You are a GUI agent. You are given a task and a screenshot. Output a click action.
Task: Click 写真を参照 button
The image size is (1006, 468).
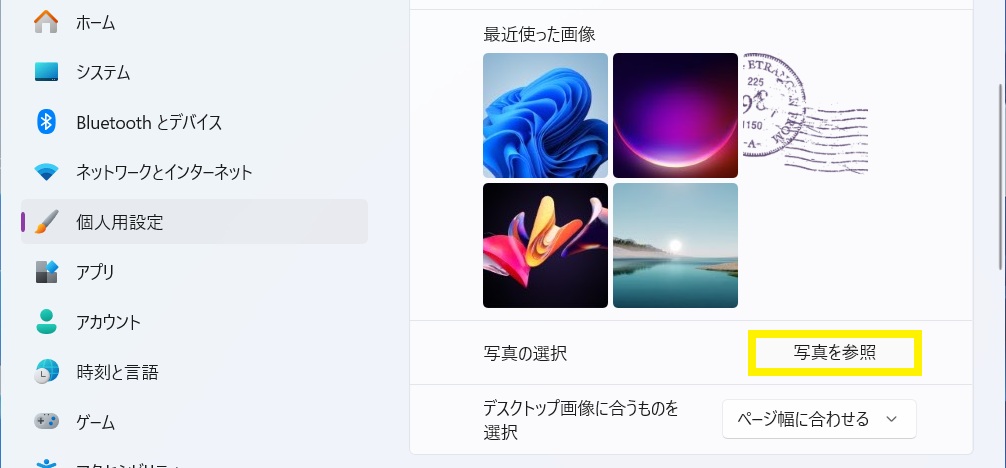coord(834,353)
